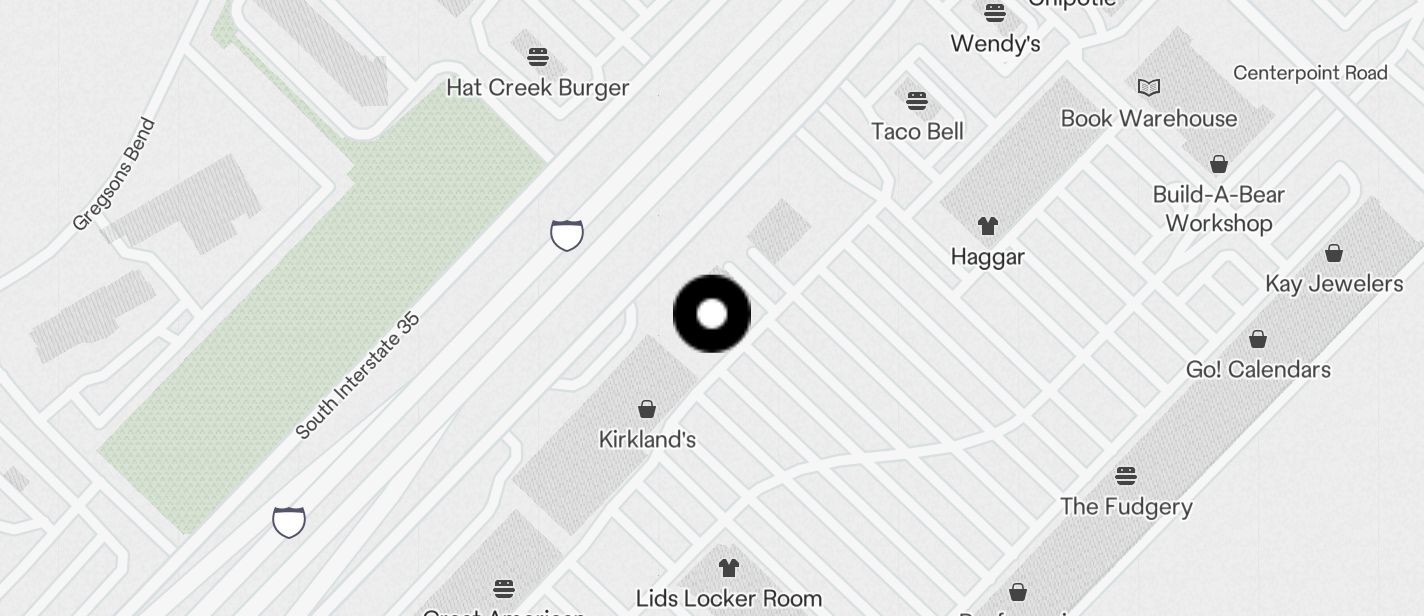Open Kirkland's place marker
This screenshot has height=616, width=1424.
pyautogui.click(x=647, y=409)
